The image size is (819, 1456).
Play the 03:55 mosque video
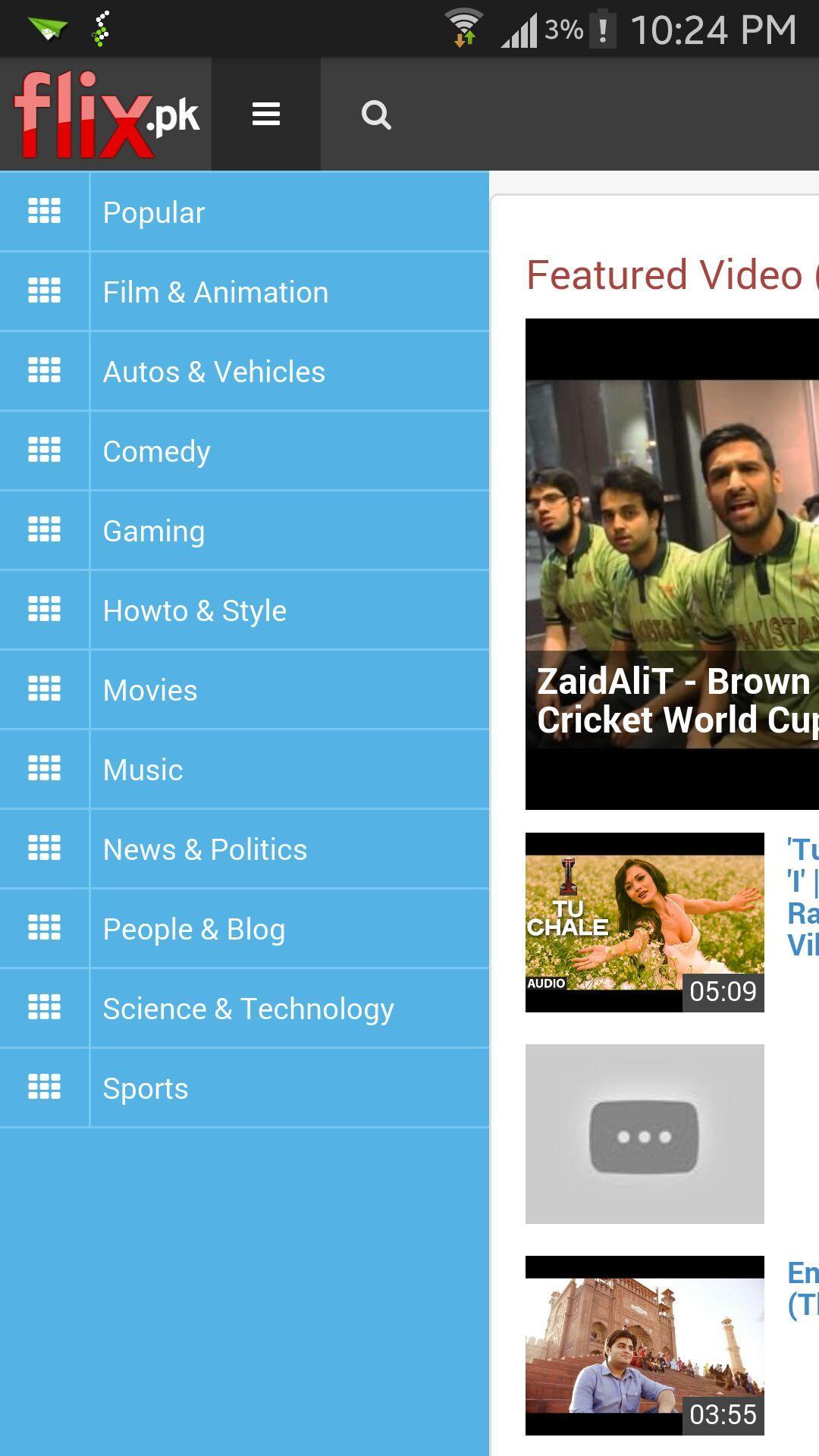pos(645,1345)
